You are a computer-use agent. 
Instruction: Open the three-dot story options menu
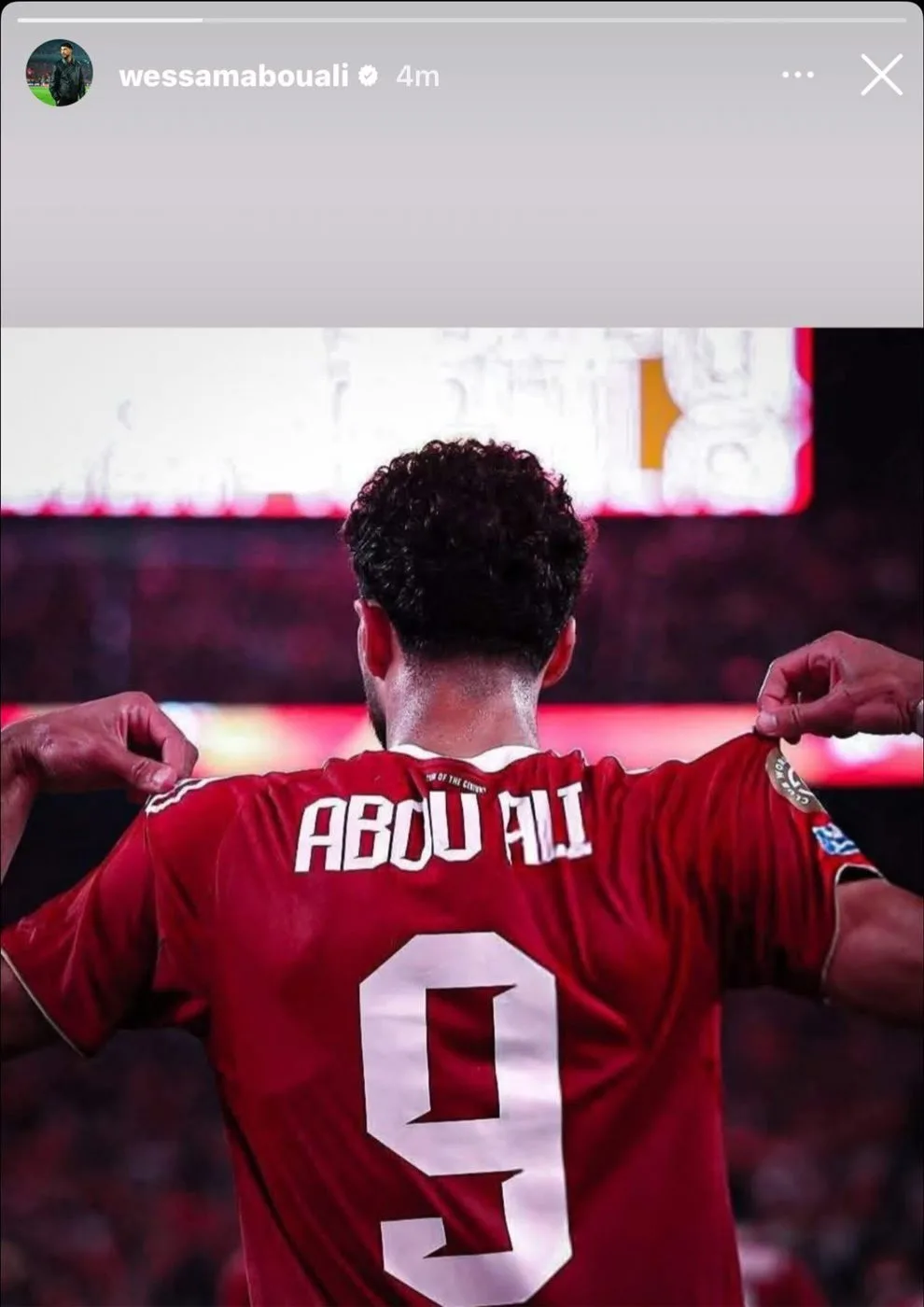(797, 75)
